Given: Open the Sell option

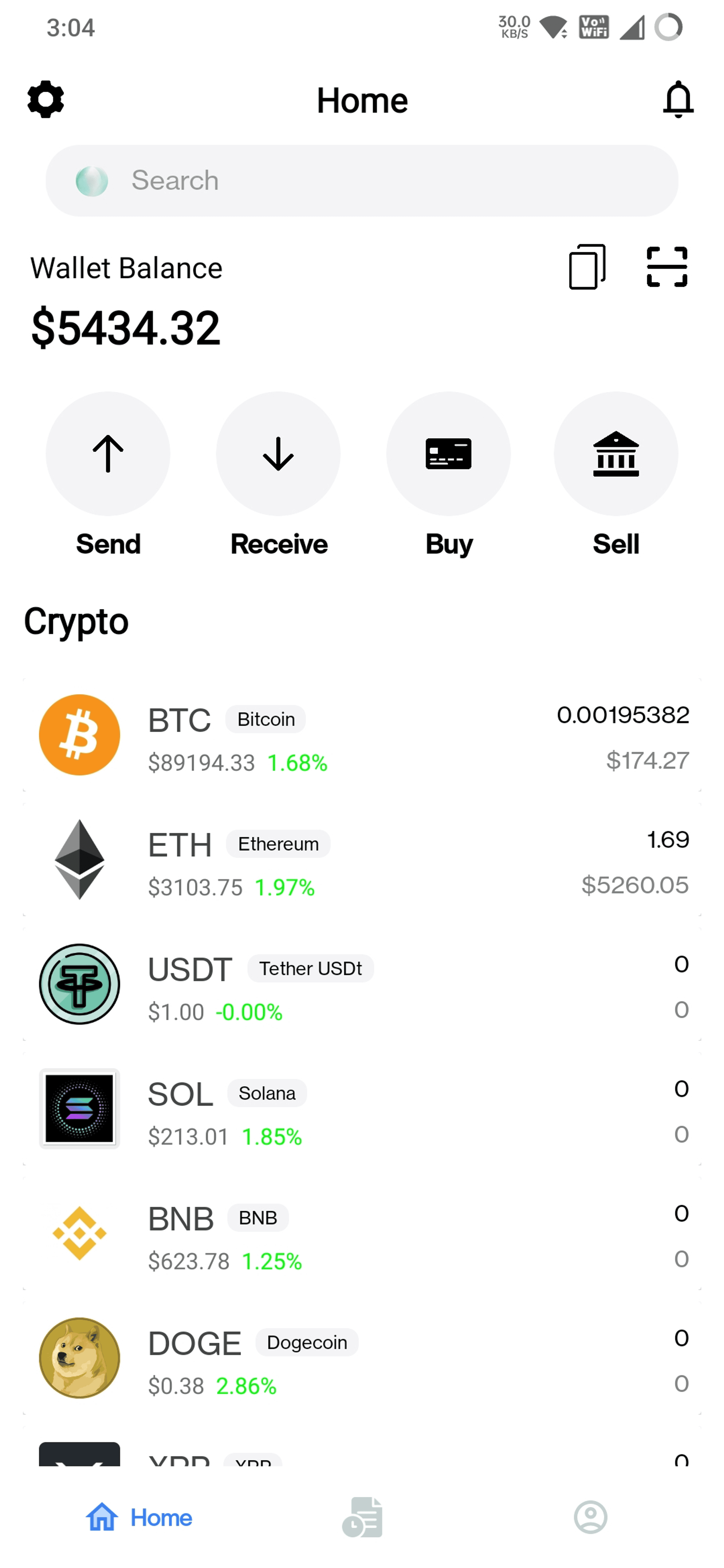Looking at the screenshot, I should [x=616, y=454].
